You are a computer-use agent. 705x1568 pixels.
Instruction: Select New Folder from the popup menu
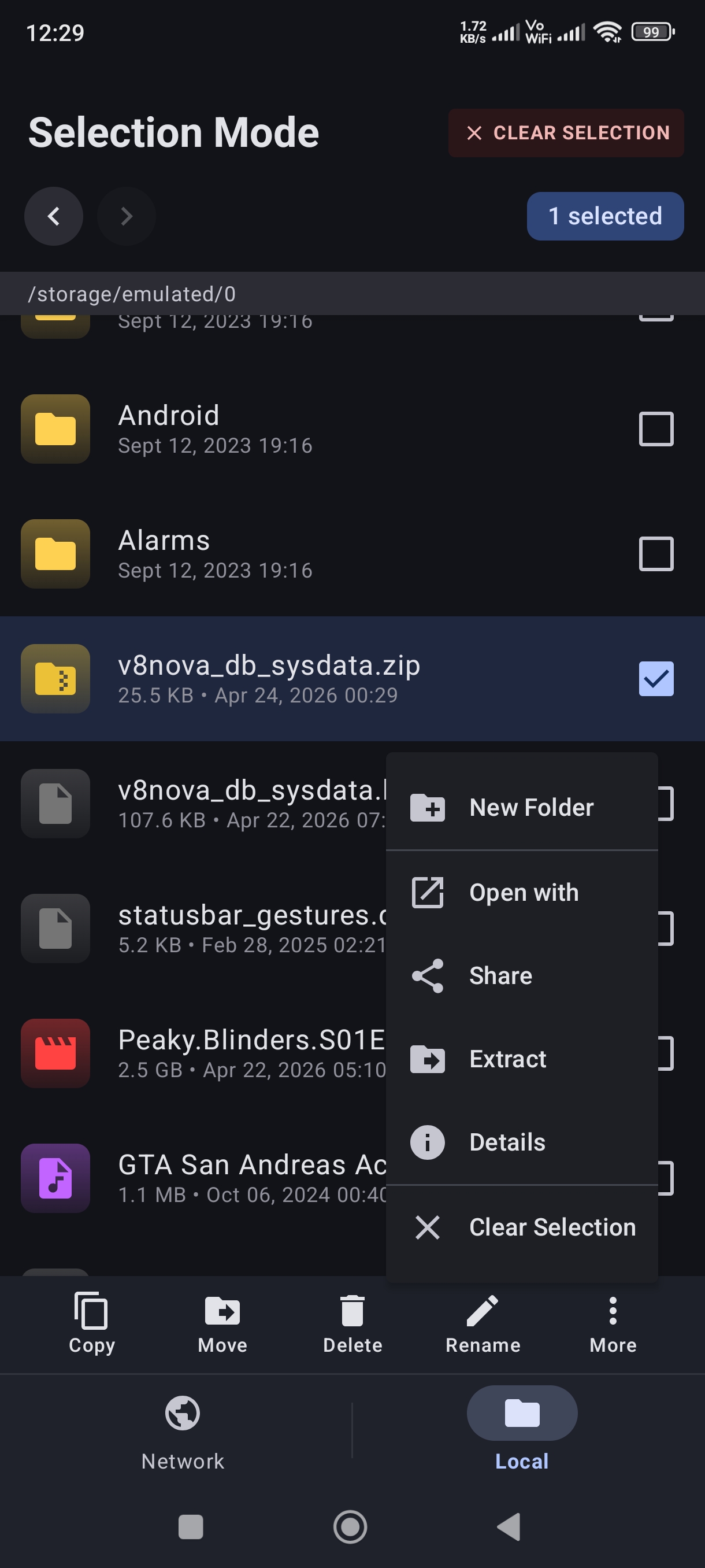click(x=521, y=807)
